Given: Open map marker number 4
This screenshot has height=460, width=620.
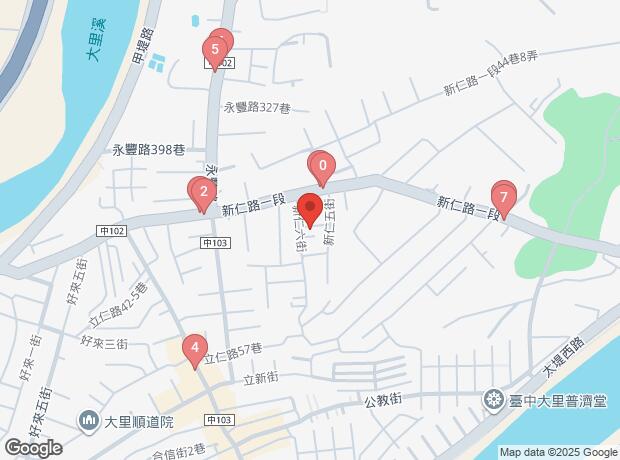Looking at the screenshot, I should click(x=193, y=349).
